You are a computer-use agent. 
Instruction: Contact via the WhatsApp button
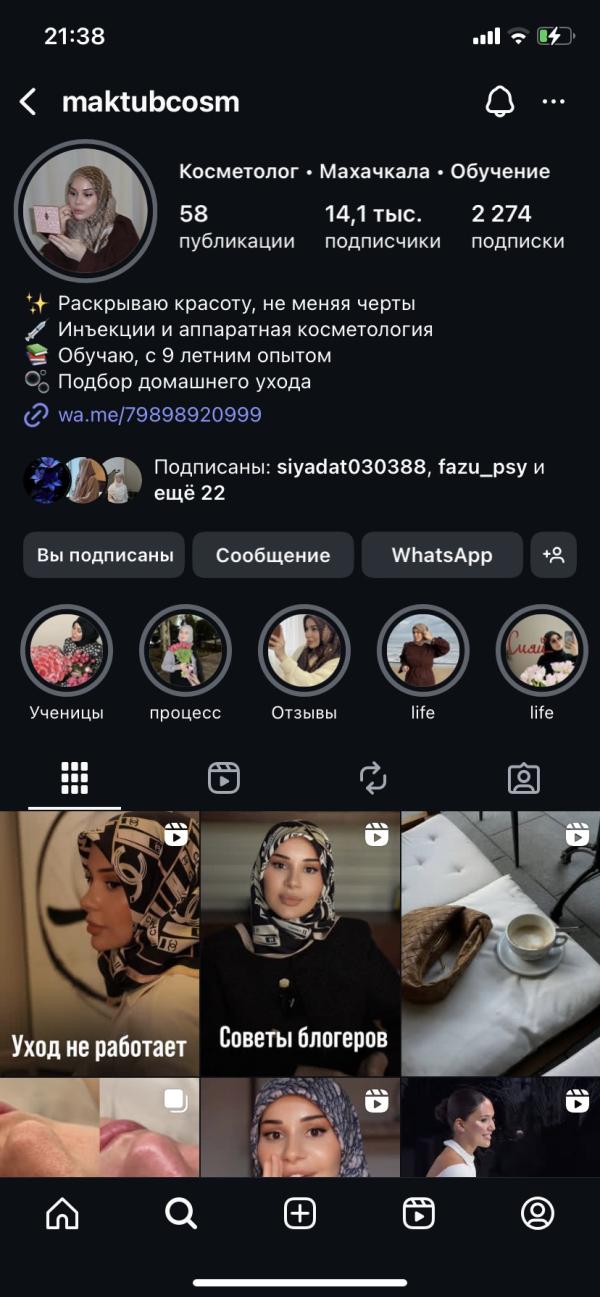tap(442, 555)
